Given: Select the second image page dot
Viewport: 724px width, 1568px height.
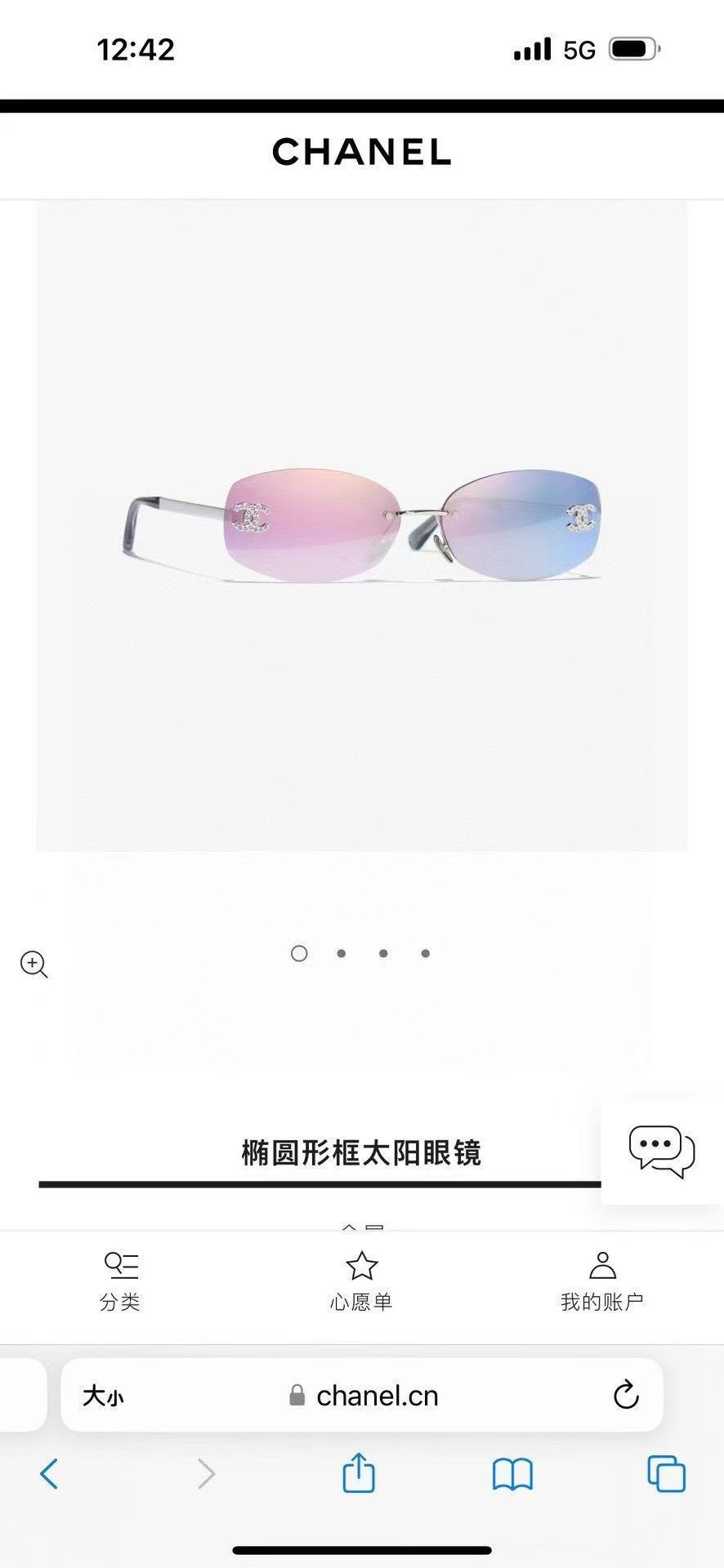Looking at the screenshot, I should point(342,953).
